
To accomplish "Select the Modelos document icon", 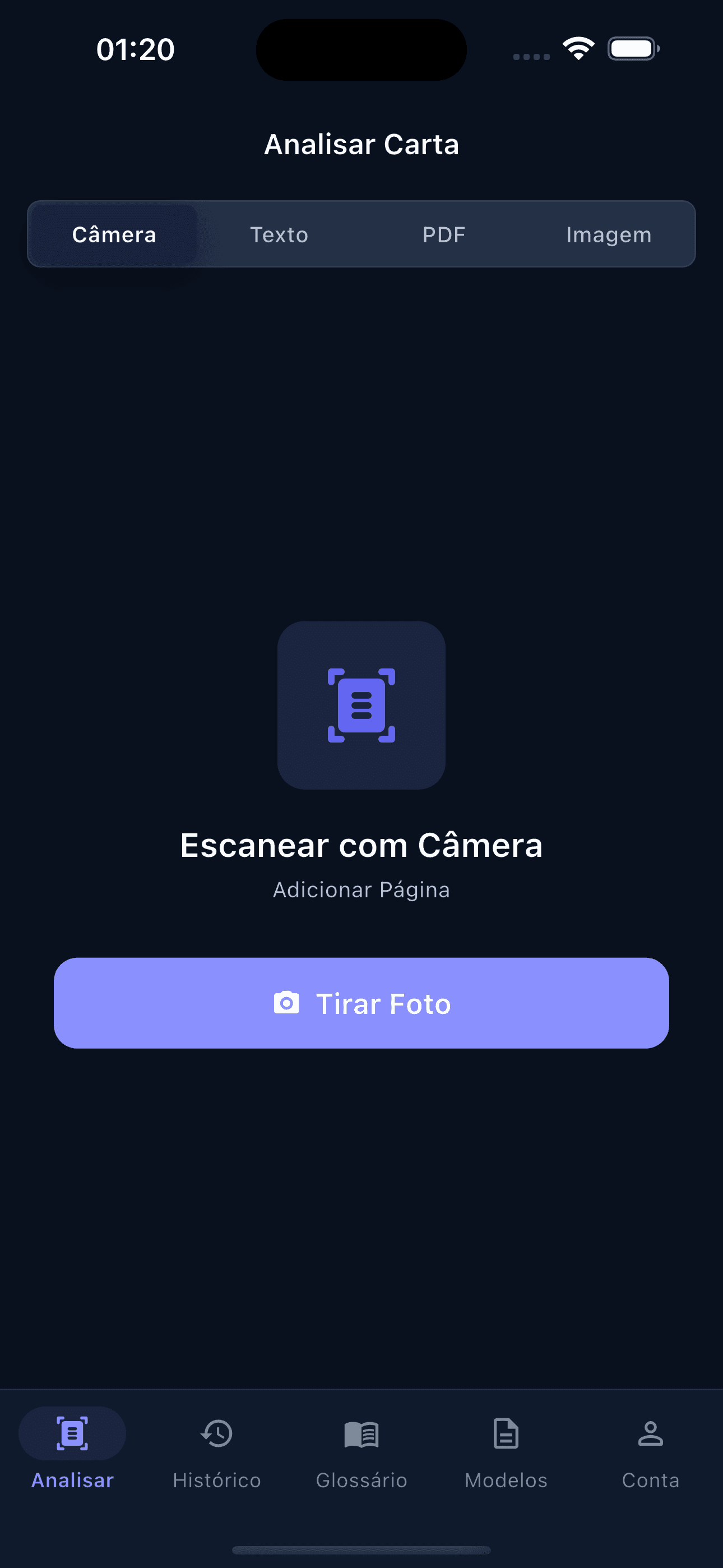I will [x=506, y=1433].
